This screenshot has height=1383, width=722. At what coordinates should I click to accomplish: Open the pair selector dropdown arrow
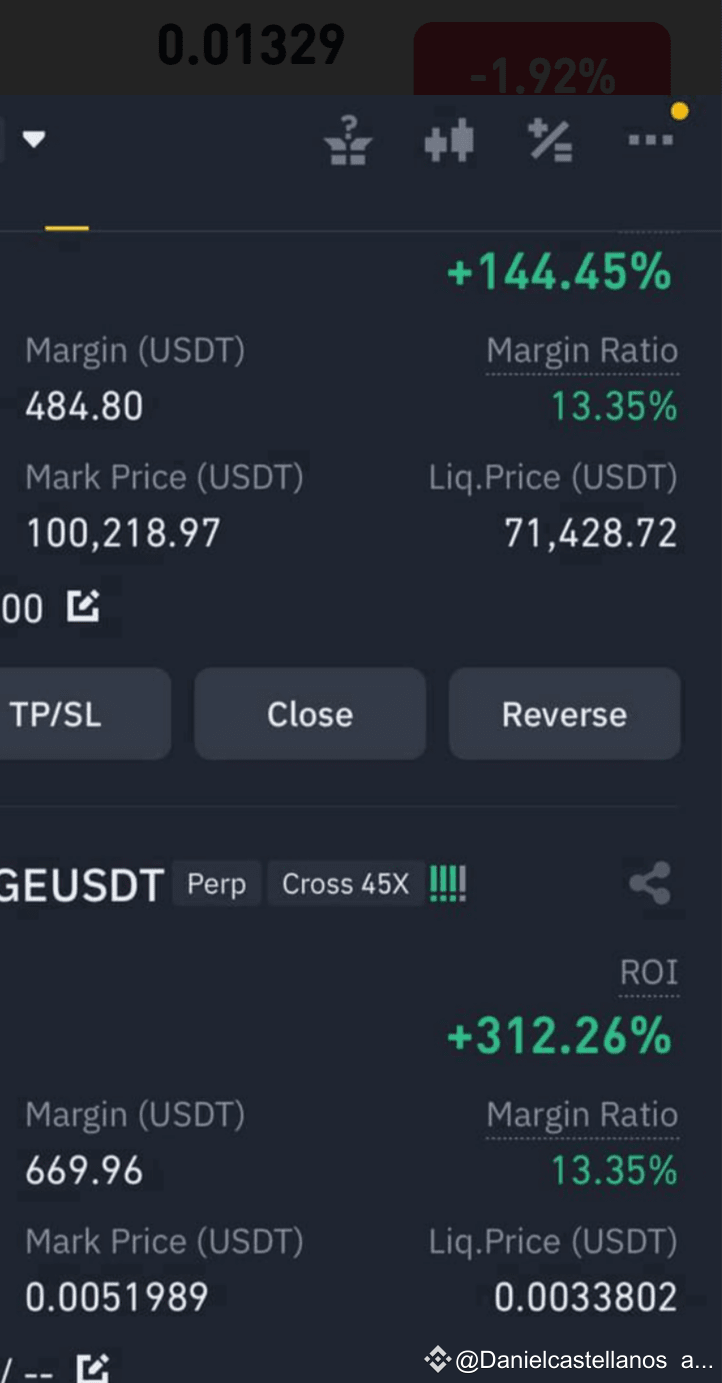[x=34, y=140]
